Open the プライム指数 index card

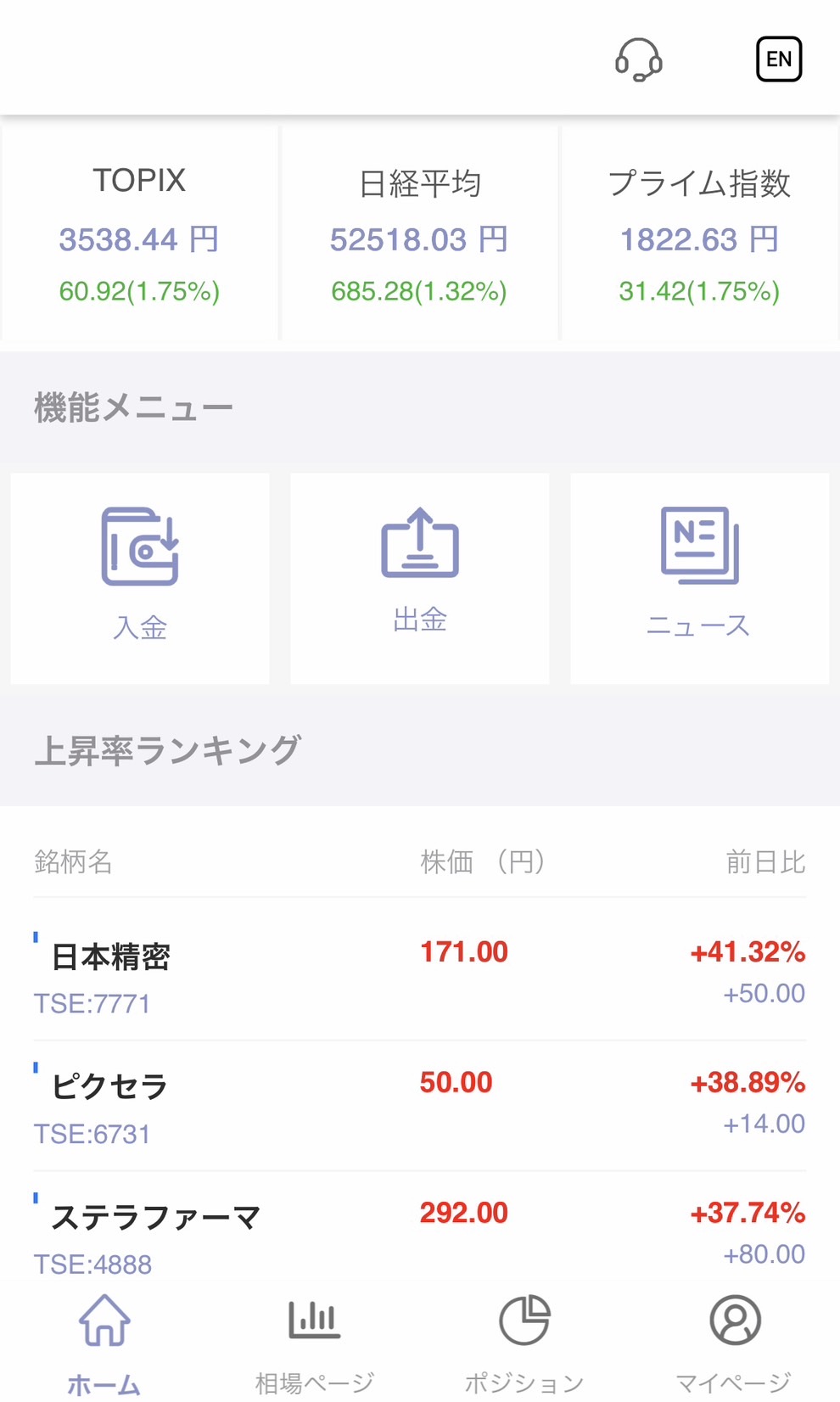coord(699,233)
